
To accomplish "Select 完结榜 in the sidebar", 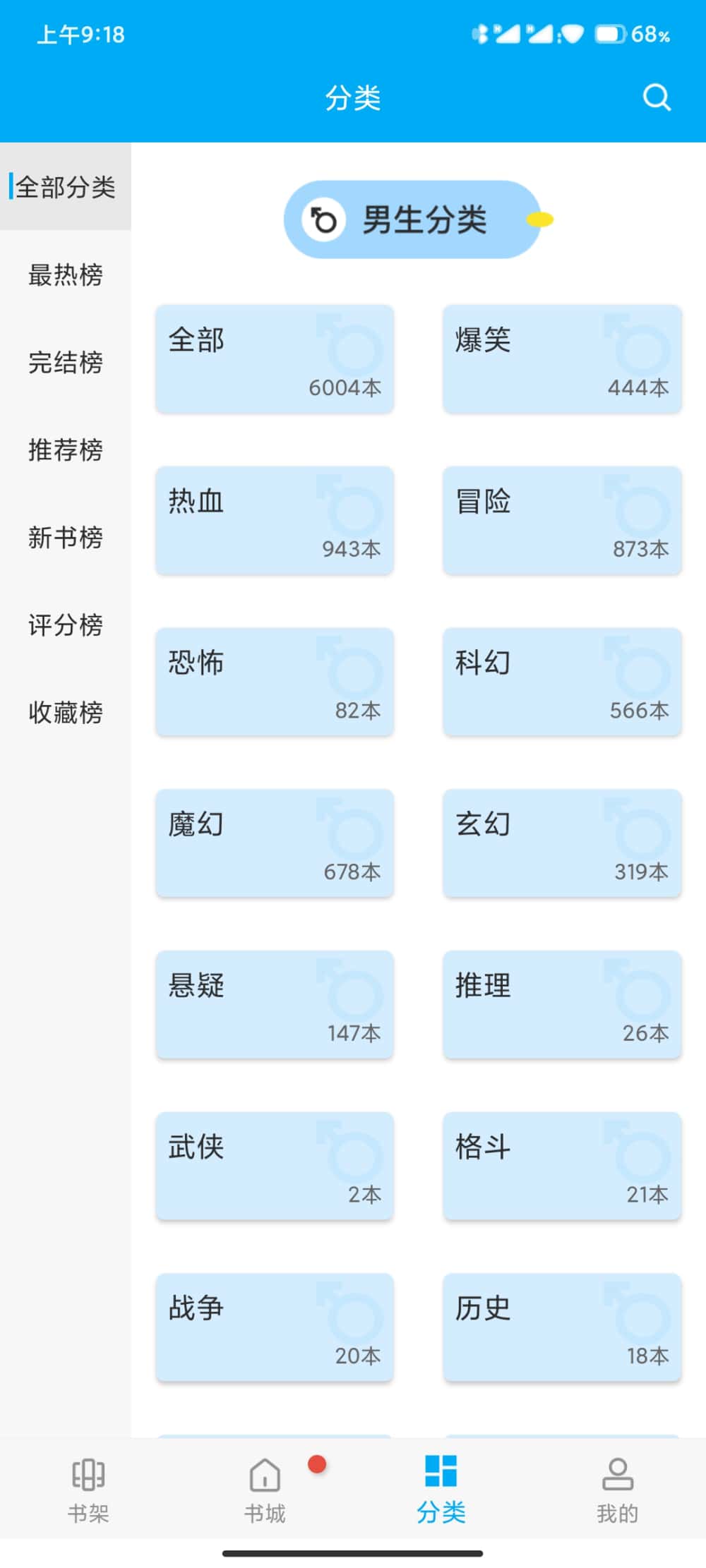I will (x=65, y=362).
